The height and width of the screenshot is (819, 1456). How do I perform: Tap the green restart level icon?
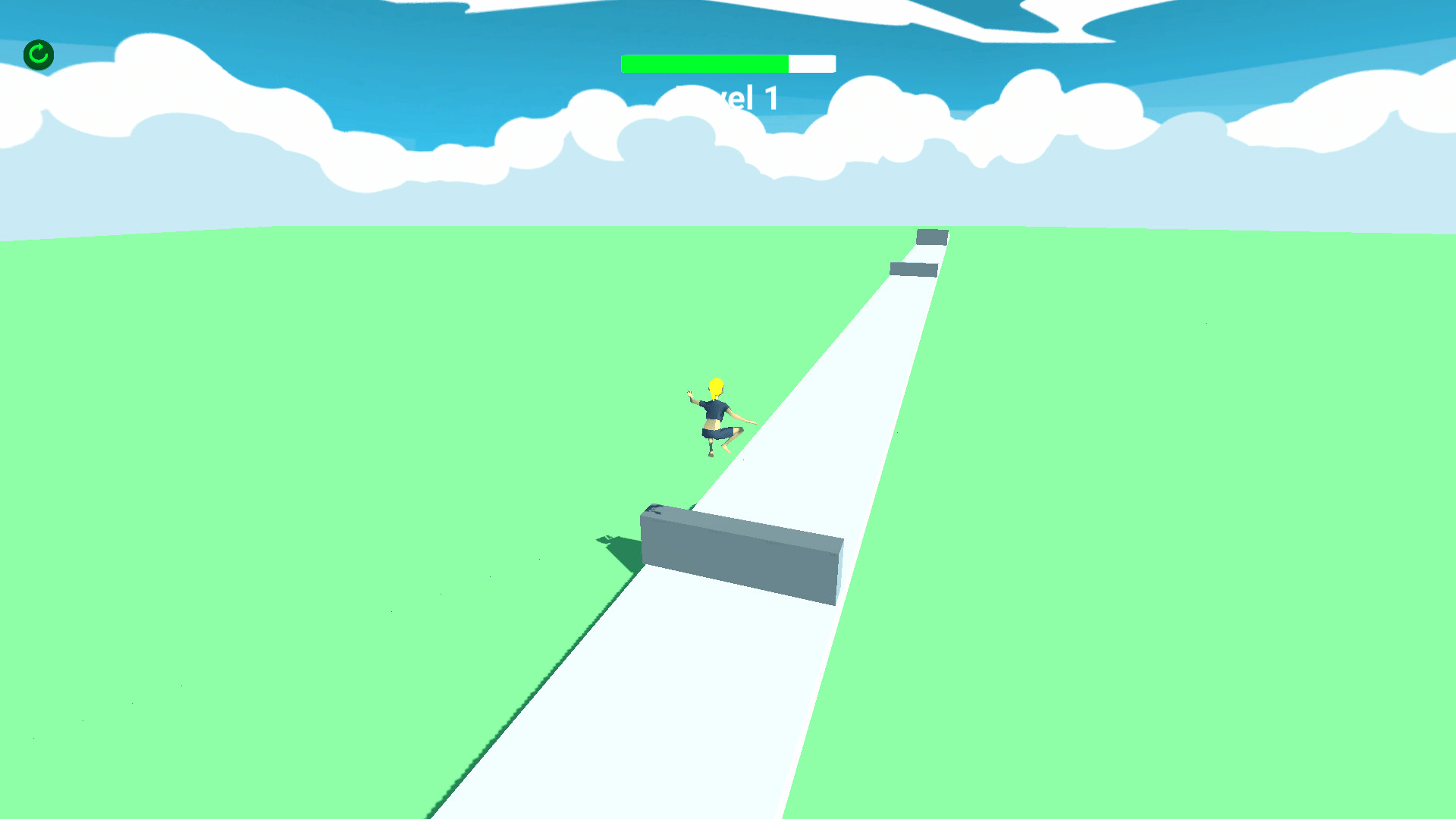[39, 55]
